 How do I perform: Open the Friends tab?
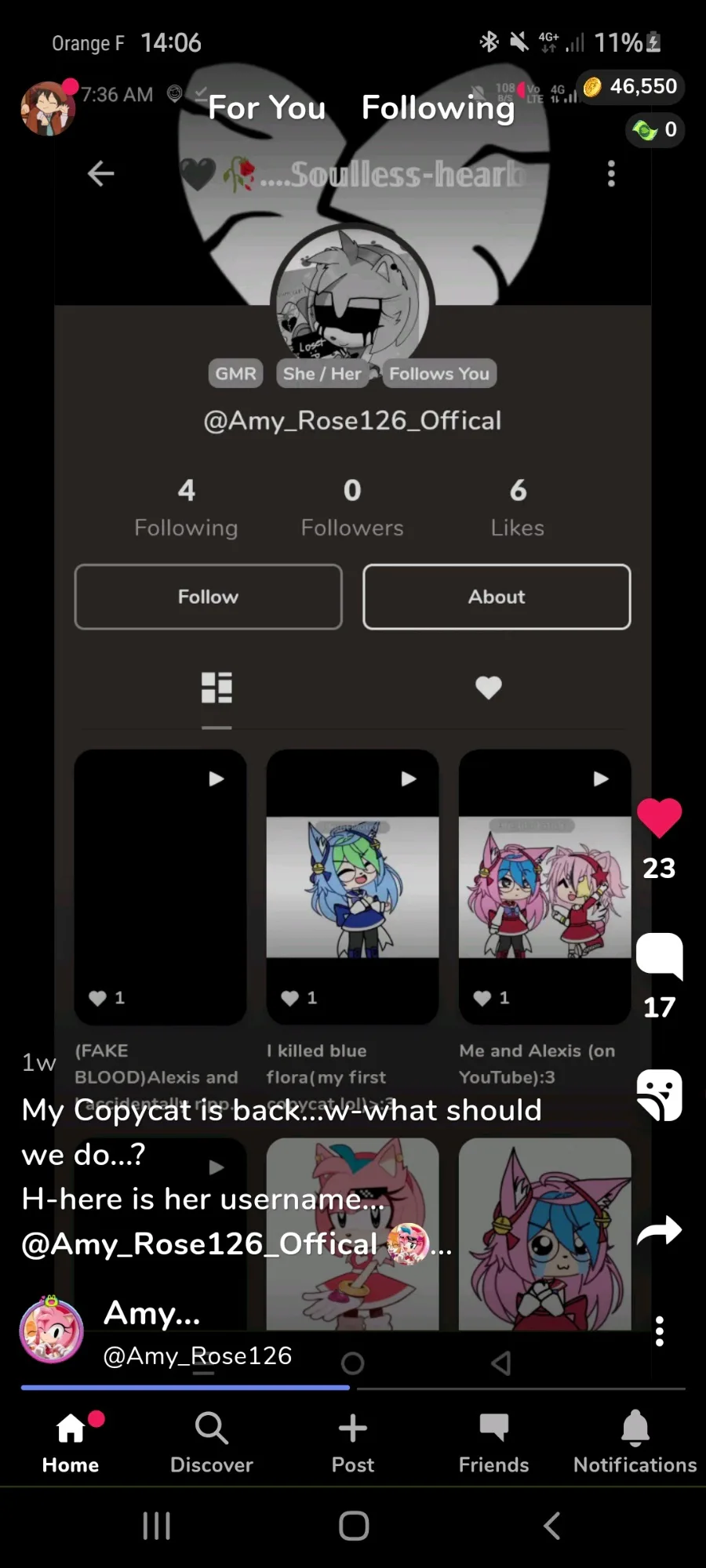coord(494,1443)
